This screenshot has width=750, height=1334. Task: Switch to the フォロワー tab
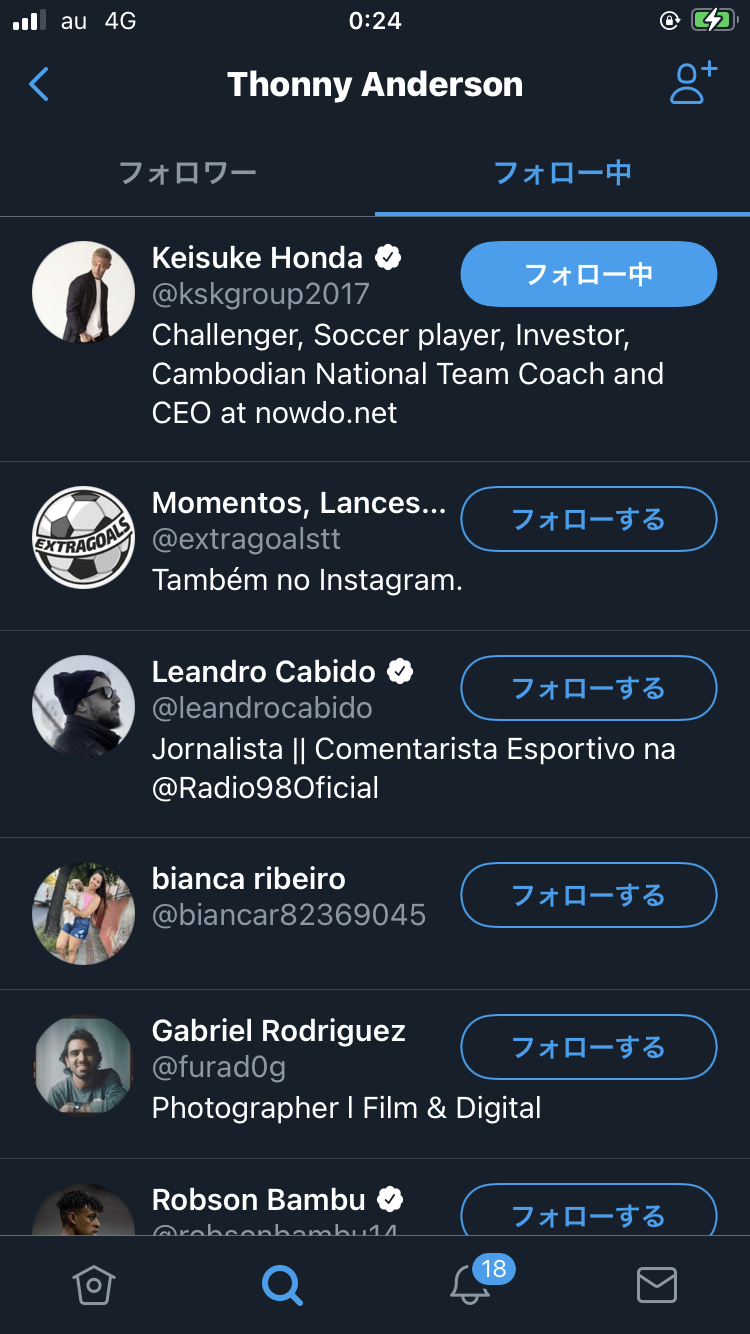[188, 173]
